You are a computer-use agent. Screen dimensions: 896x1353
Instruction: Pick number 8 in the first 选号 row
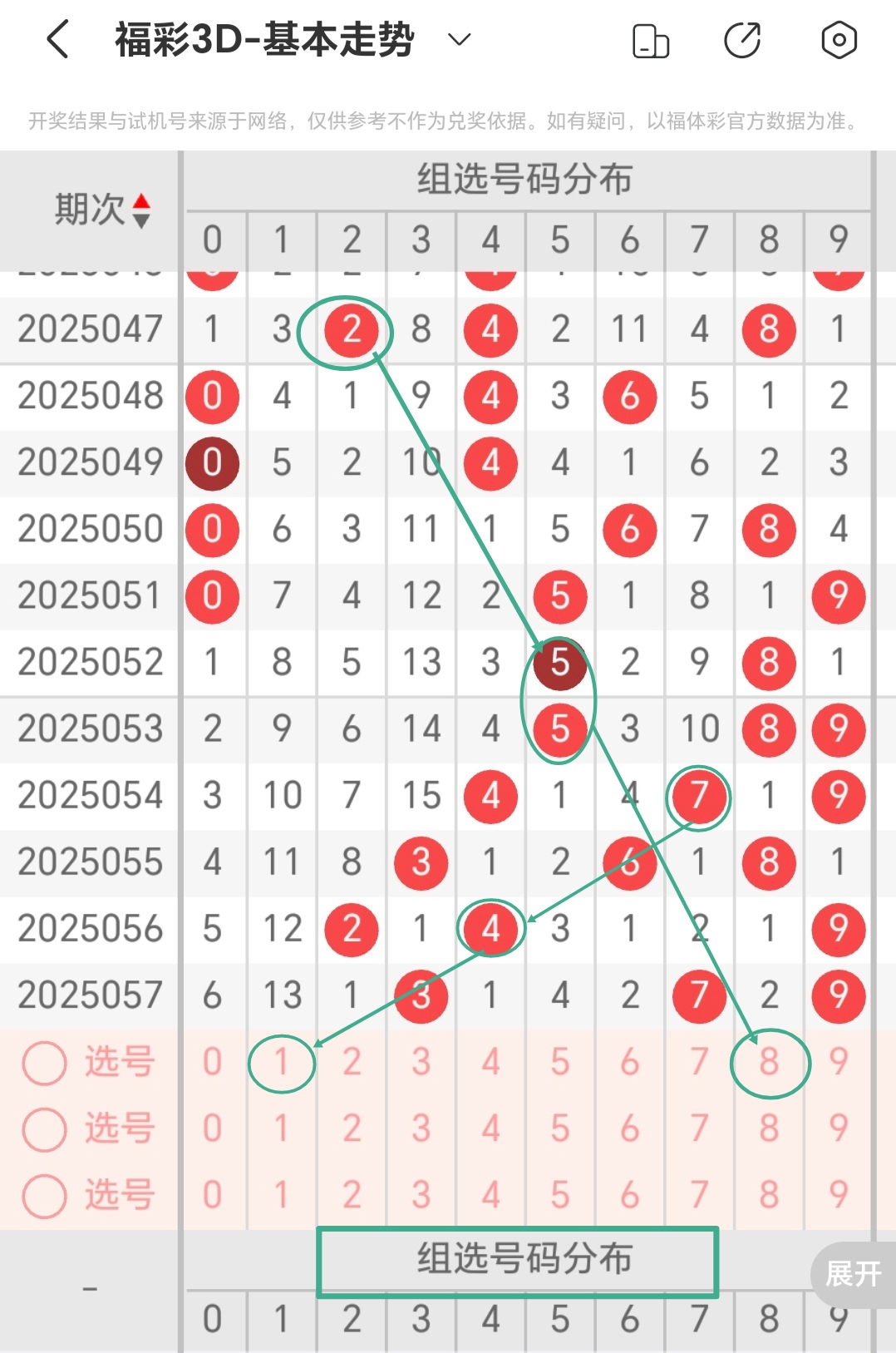tap(769, 1062)
